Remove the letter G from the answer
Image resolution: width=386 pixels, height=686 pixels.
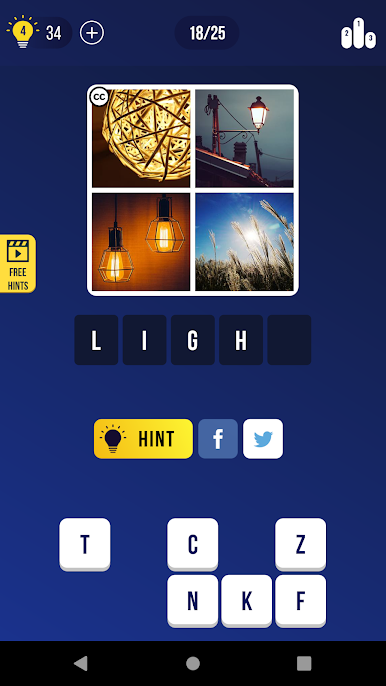pyautogui.click(x=193, y=340)
